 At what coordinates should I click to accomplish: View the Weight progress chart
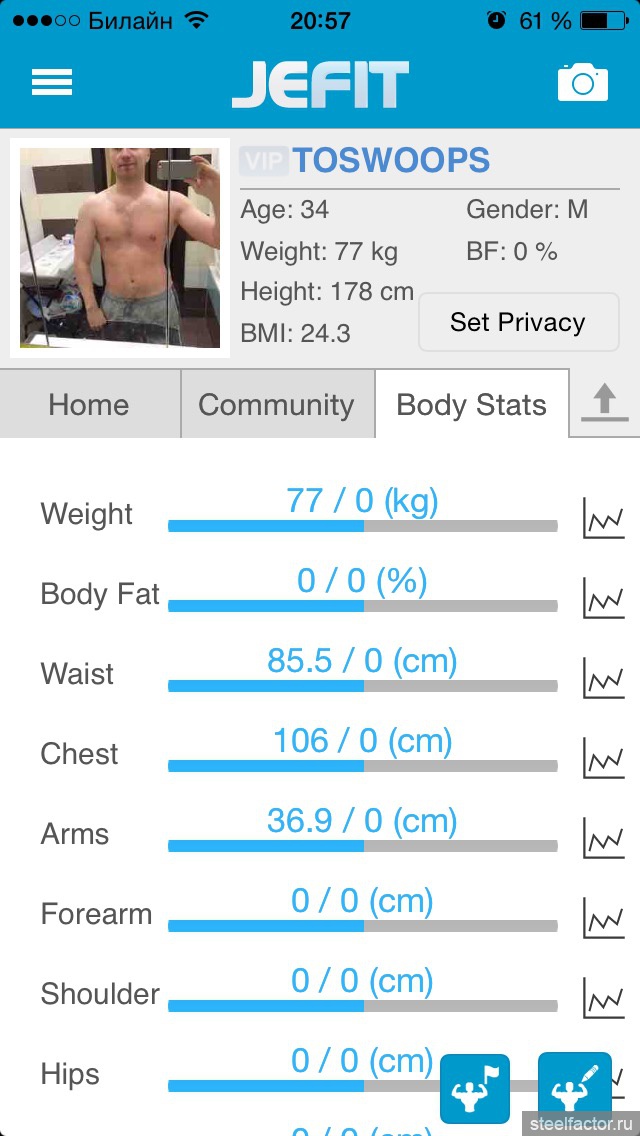click(x=604, y=517)
